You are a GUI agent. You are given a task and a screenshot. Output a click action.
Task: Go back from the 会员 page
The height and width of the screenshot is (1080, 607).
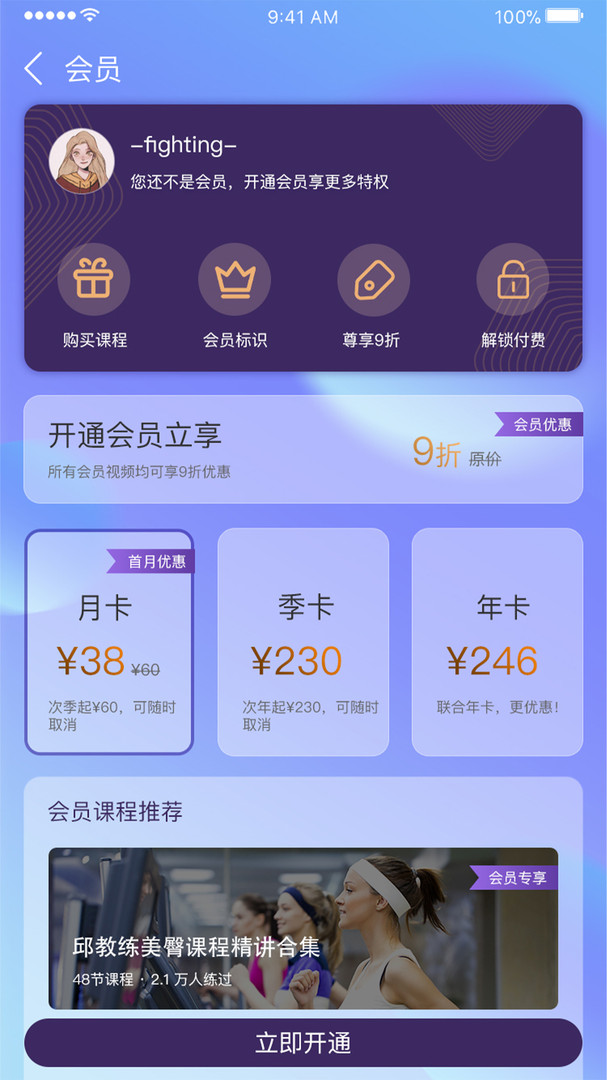[34, 69]
